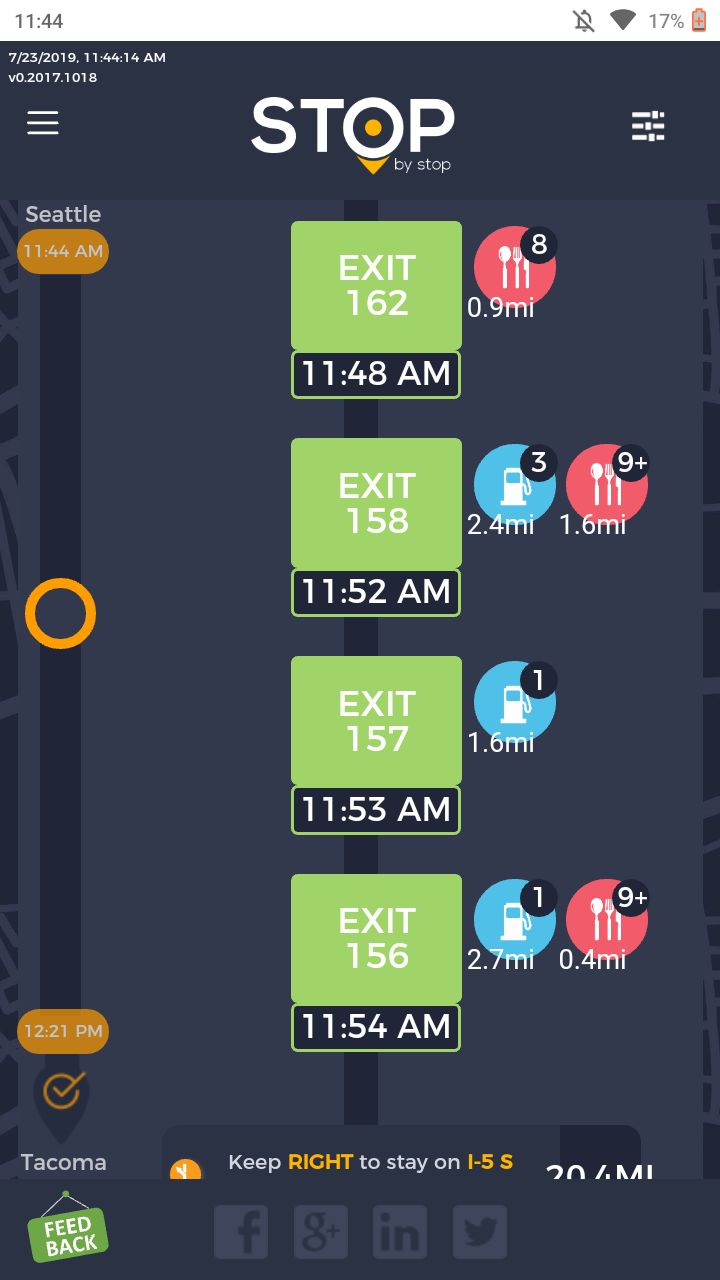This screenshot has height=1280, width=720.
Task: View the gas station at Exit 157
Action: [514, 702]
